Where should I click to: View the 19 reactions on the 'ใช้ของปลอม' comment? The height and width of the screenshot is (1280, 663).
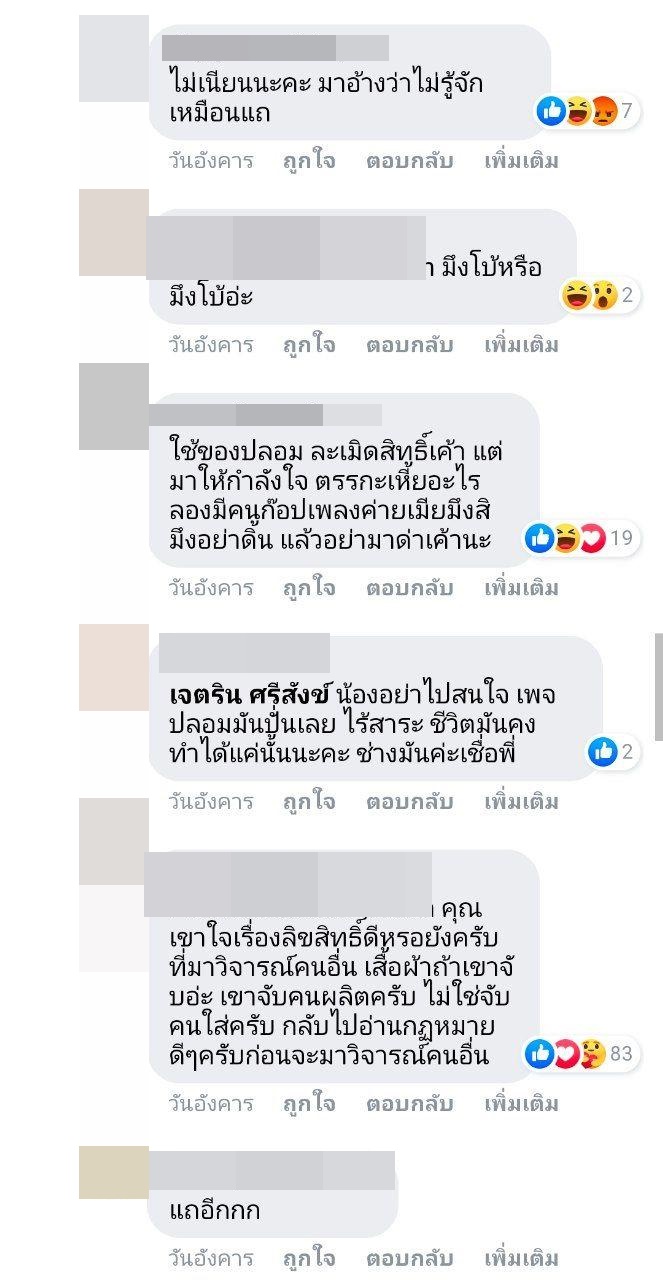581,539
